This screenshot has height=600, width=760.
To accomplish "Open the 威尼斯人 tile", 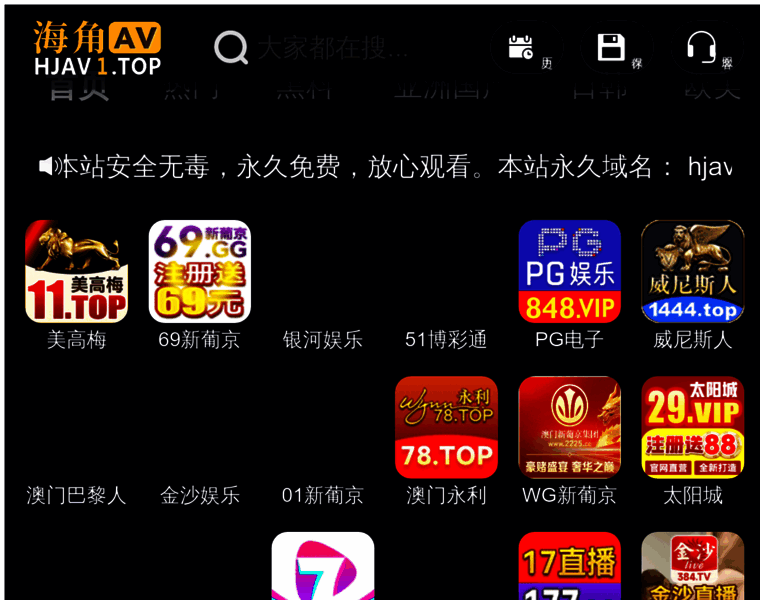I will coord(692,271).
